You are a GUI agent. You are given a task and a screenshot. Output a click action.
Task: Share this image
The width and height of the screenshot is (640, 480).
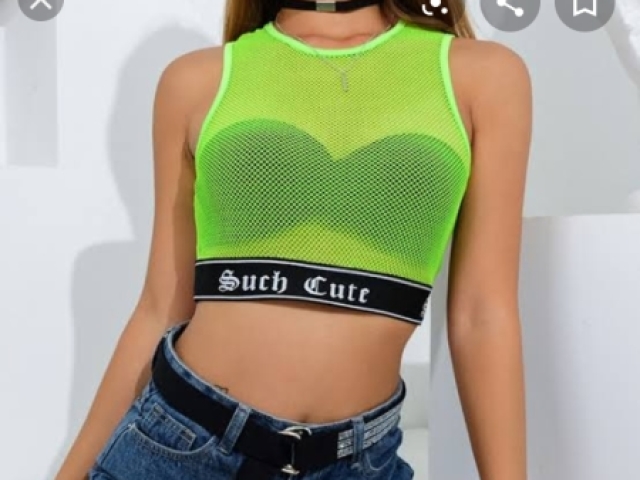pos(510,6)
